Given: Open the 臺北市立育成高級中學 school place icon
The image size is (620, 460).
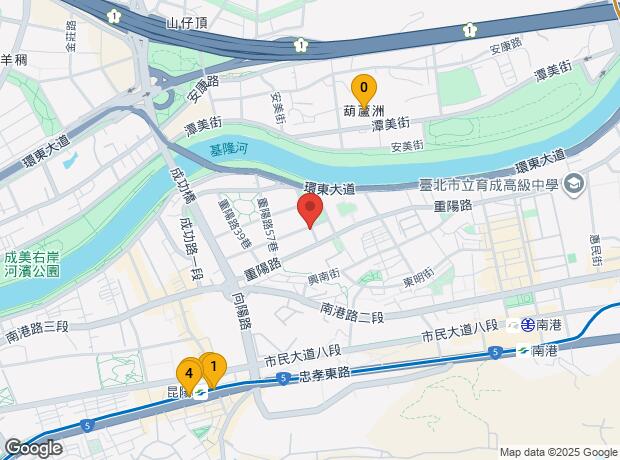Looking at the screenshot, I should (574, 184).
